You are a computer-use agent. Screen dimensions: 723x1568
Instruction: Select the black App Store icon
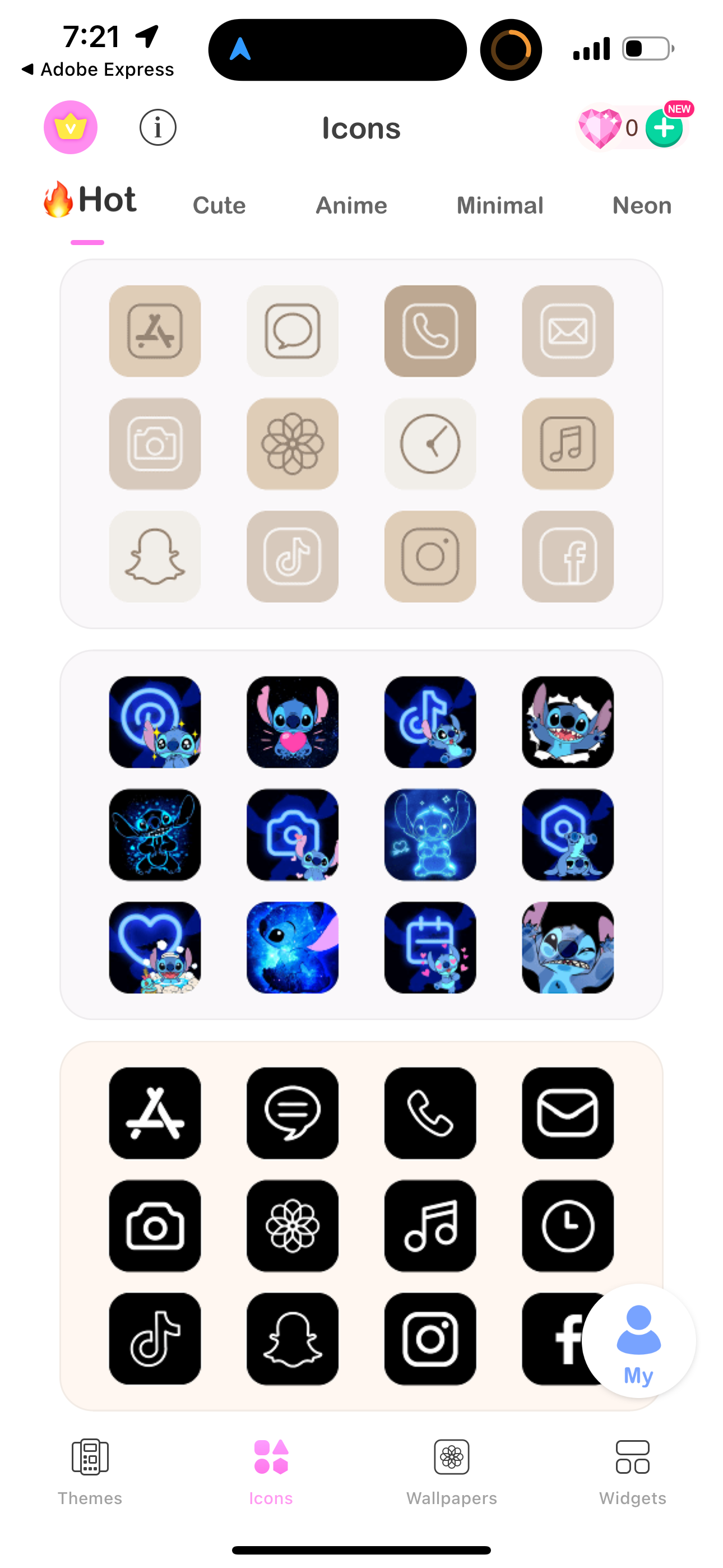point(154,1114)
